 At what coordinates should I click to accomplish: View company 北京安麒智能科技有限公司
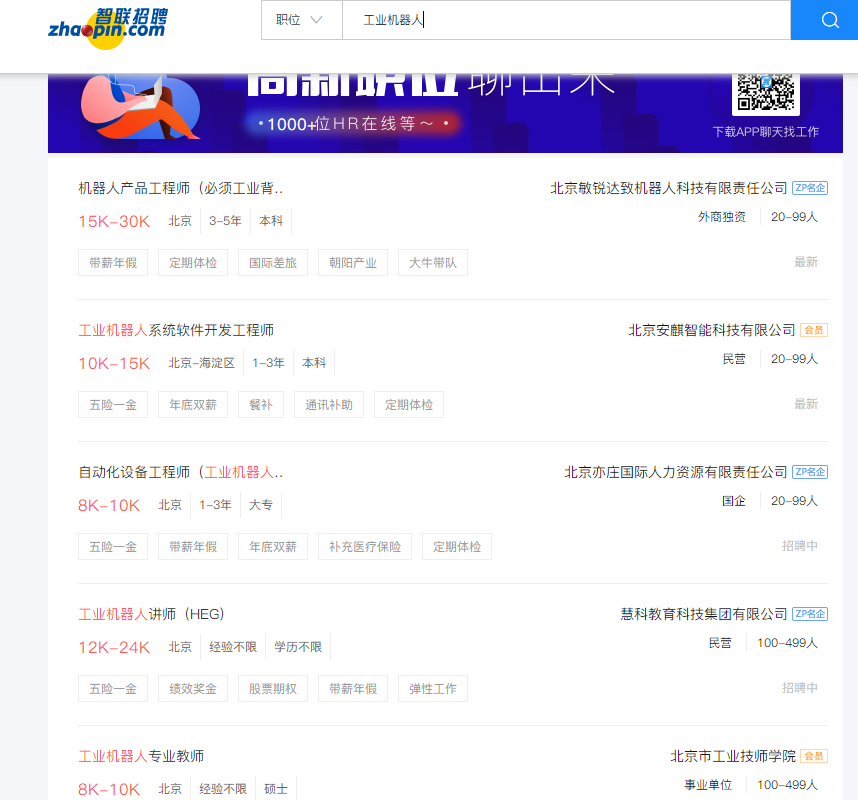tap(711, 330)
